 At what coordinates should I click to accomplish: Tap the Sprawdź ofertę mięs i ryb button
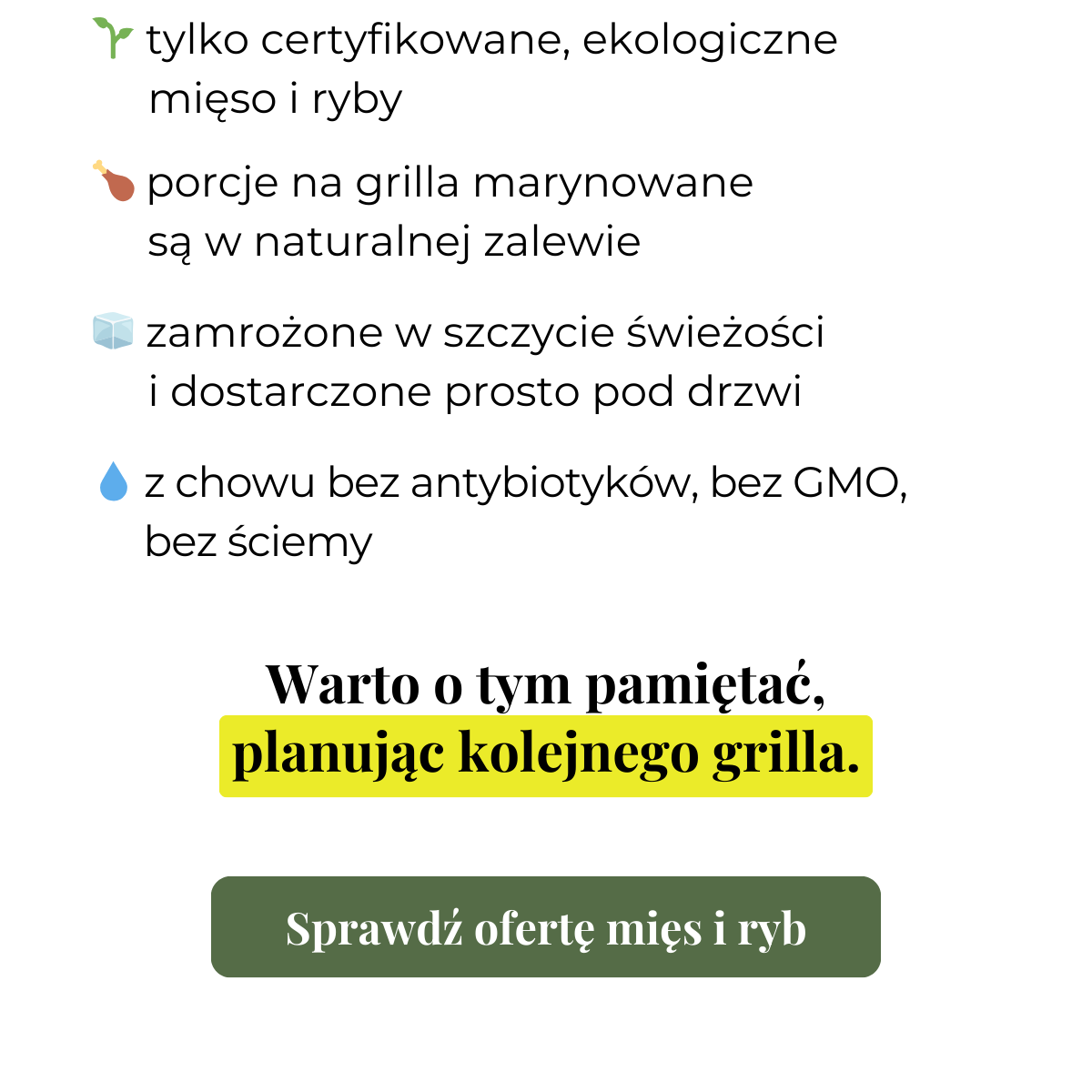coord(546,927)
